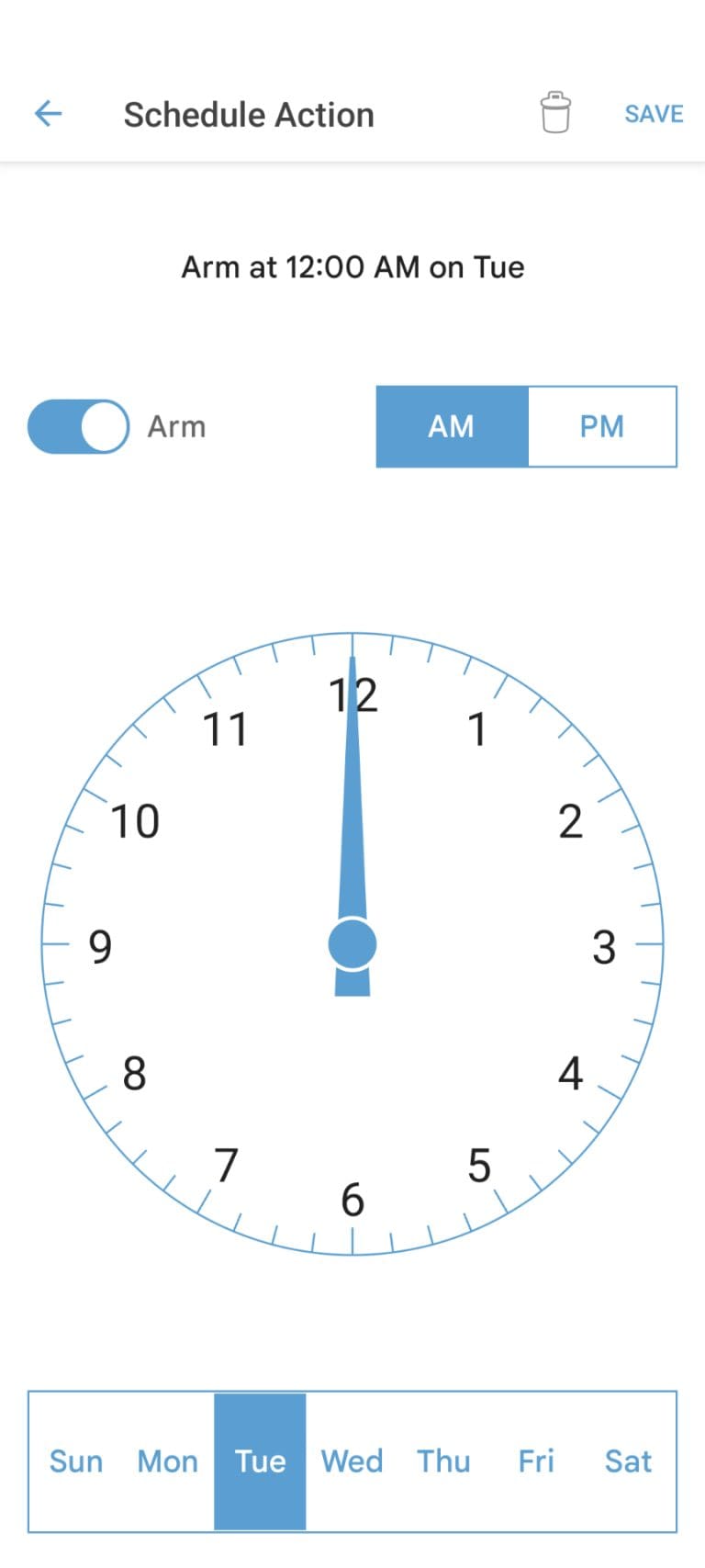
Task: Select Monday for the scheduled action
Action: click(167, 1461)
